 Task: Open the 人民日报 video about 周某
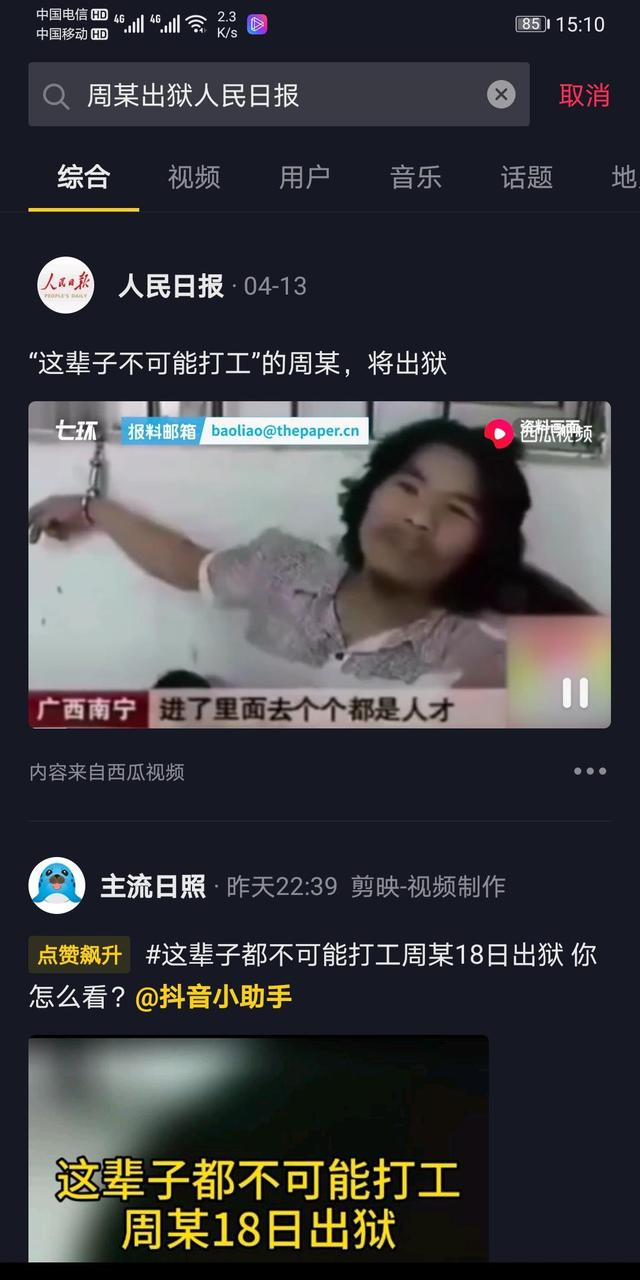point(300,560)
